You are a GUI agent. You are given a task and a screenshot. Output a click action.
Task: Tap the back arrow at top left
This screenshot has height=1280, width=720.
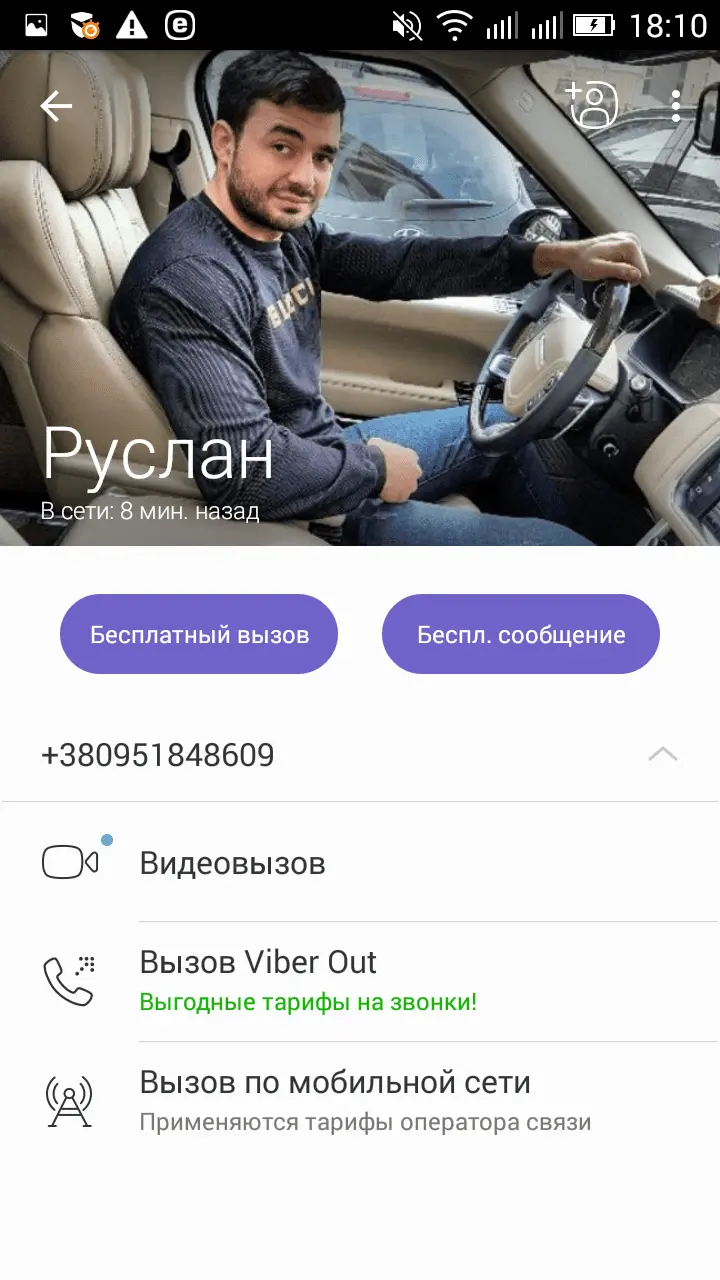click(56, 105)
